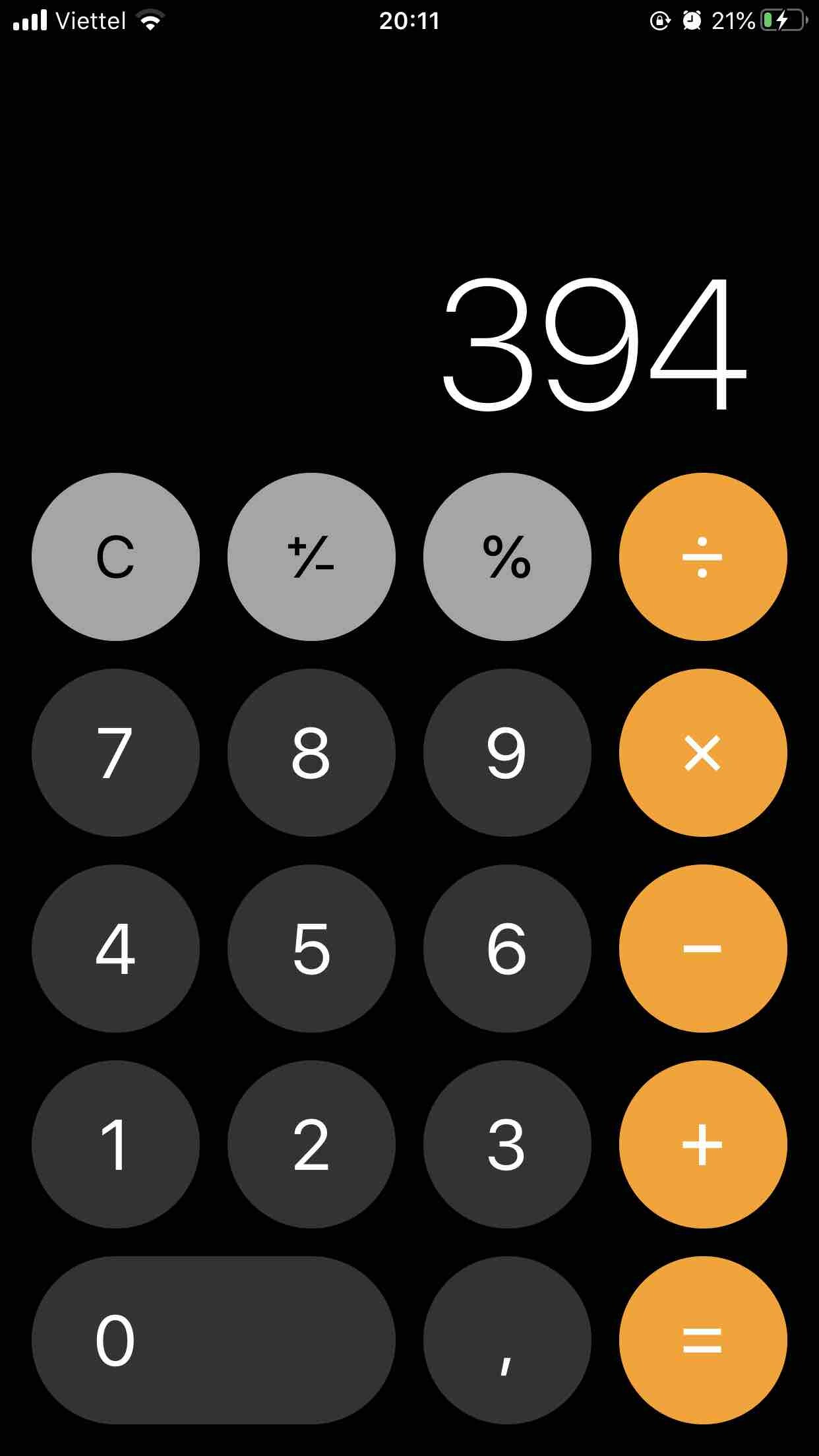Add a decimal comma

point(507,1340)
